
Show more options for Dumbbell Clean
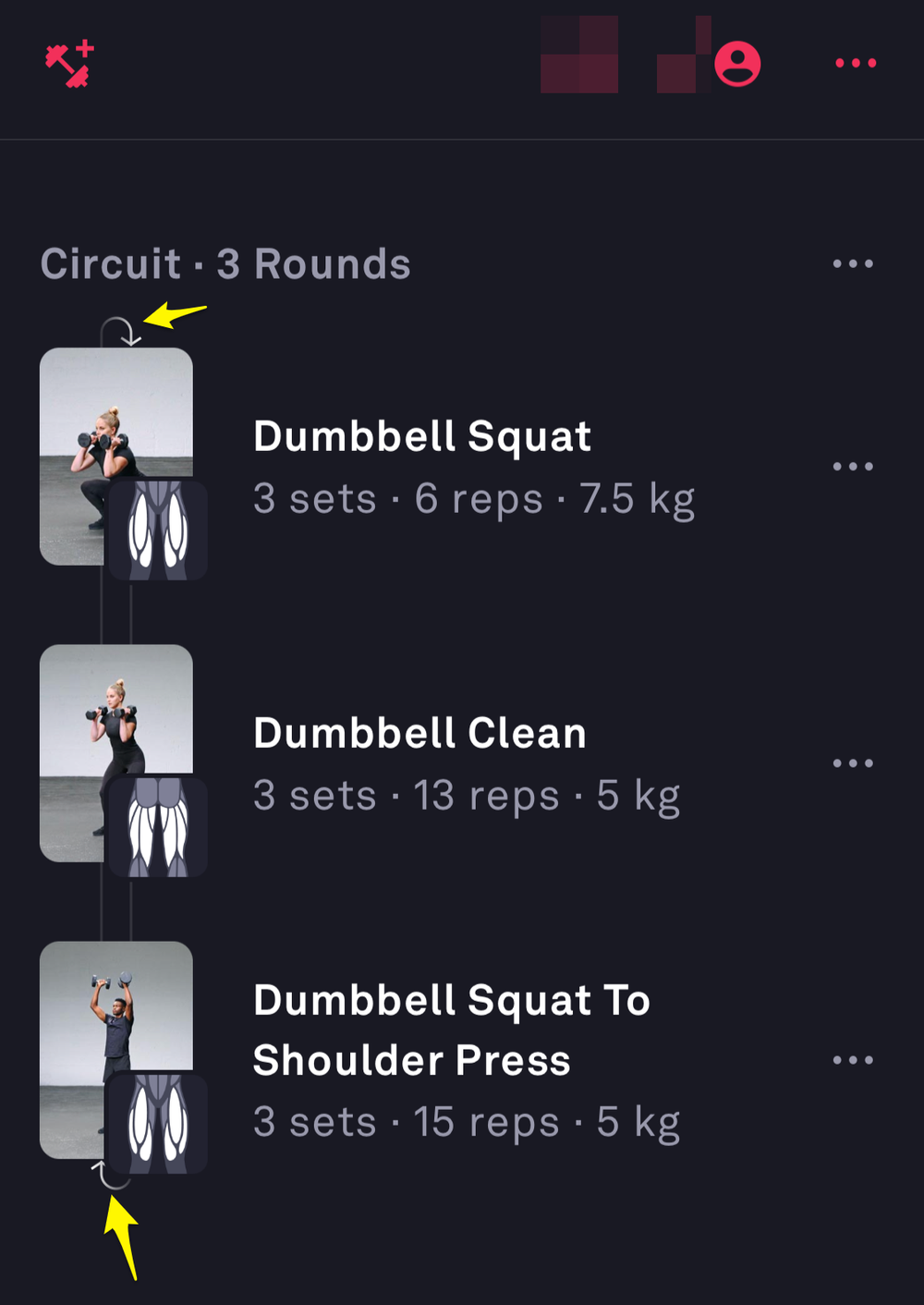coord(852,763)
